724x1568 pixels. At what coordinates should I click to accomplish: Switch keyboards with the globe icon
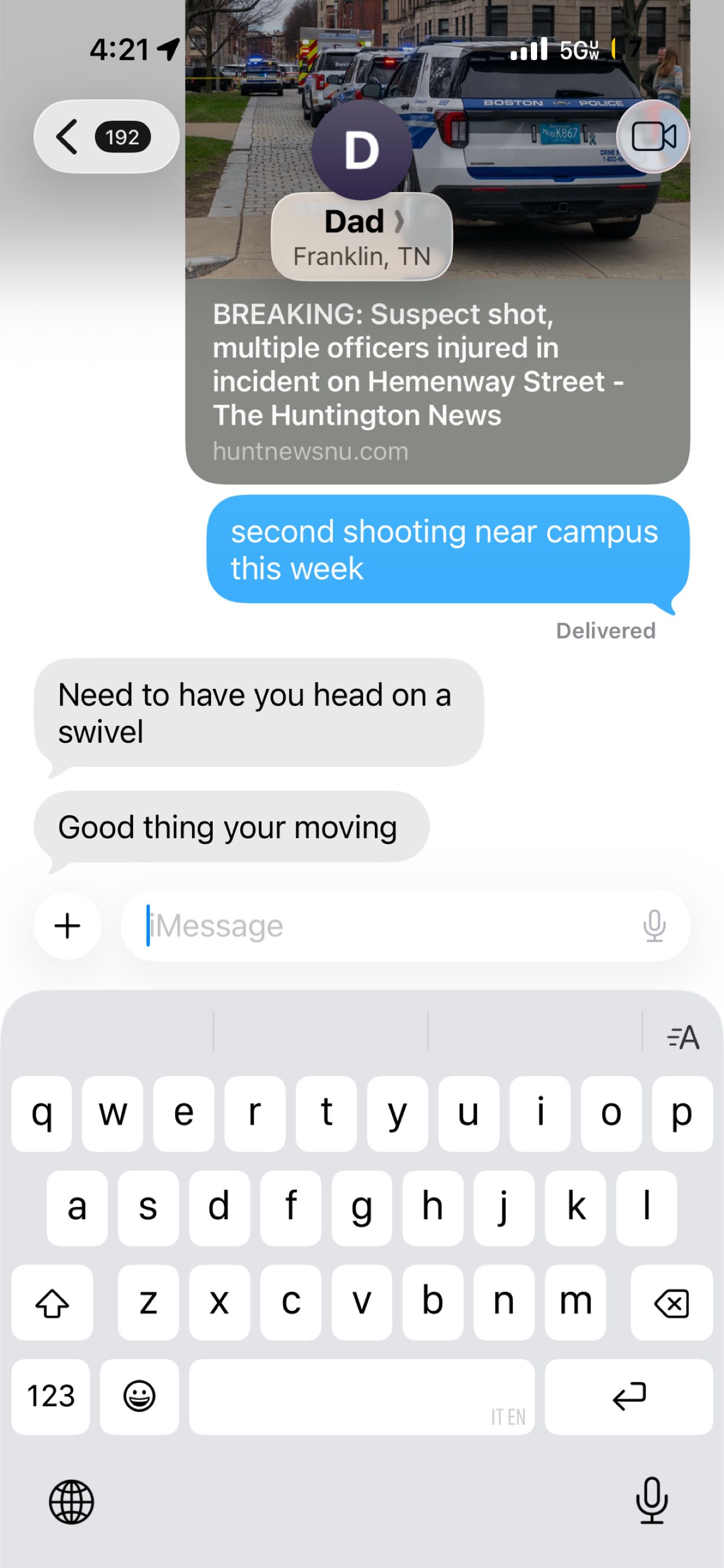tap(71, 1502)
